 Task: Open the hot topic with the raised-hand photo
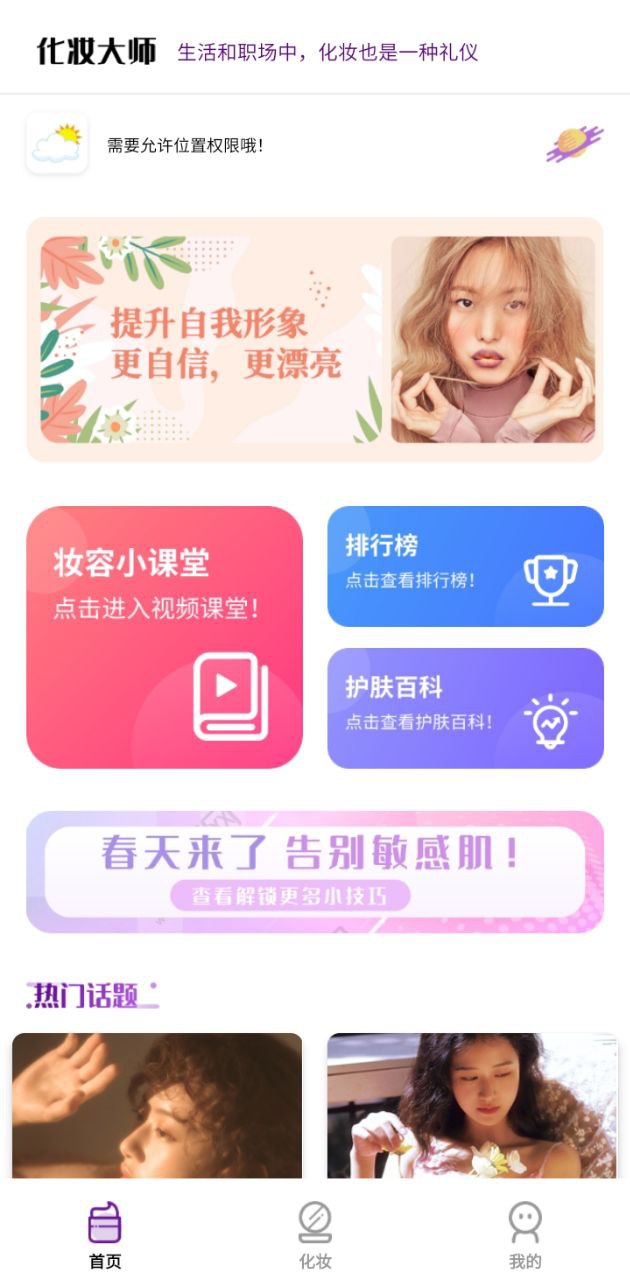tap(157, 1105)
